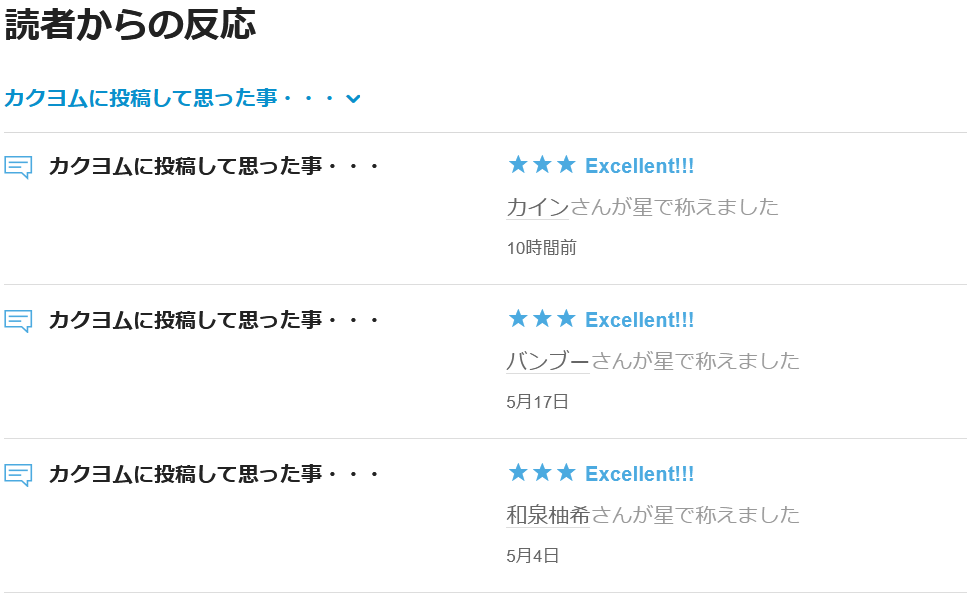967x597 pixels.
Task: Open バンブー's user profile
Action: (x=547, y=361)
